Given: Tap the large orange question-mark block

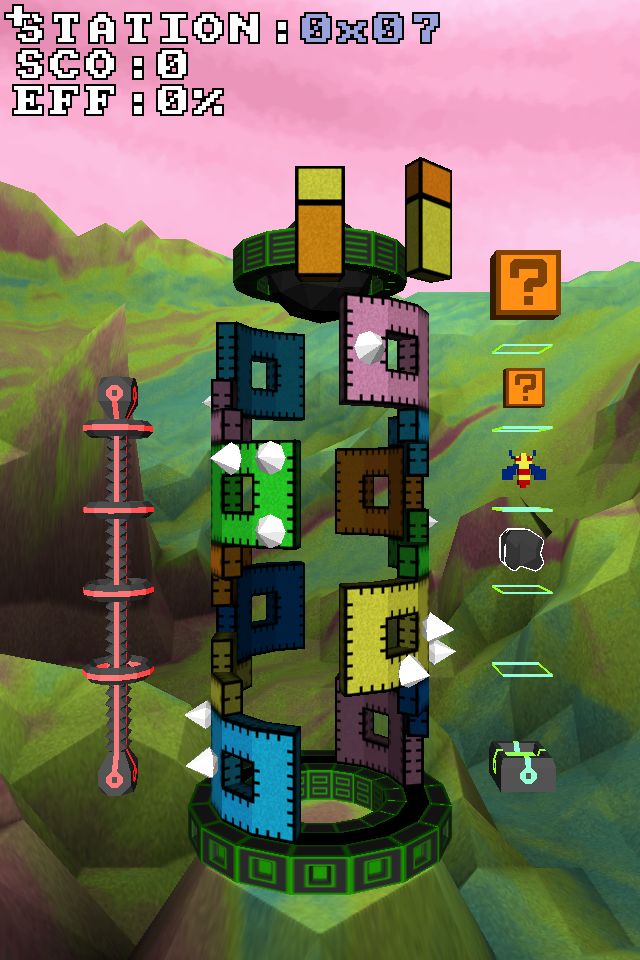Looking at the screenshot, I should tap(525, 284).
